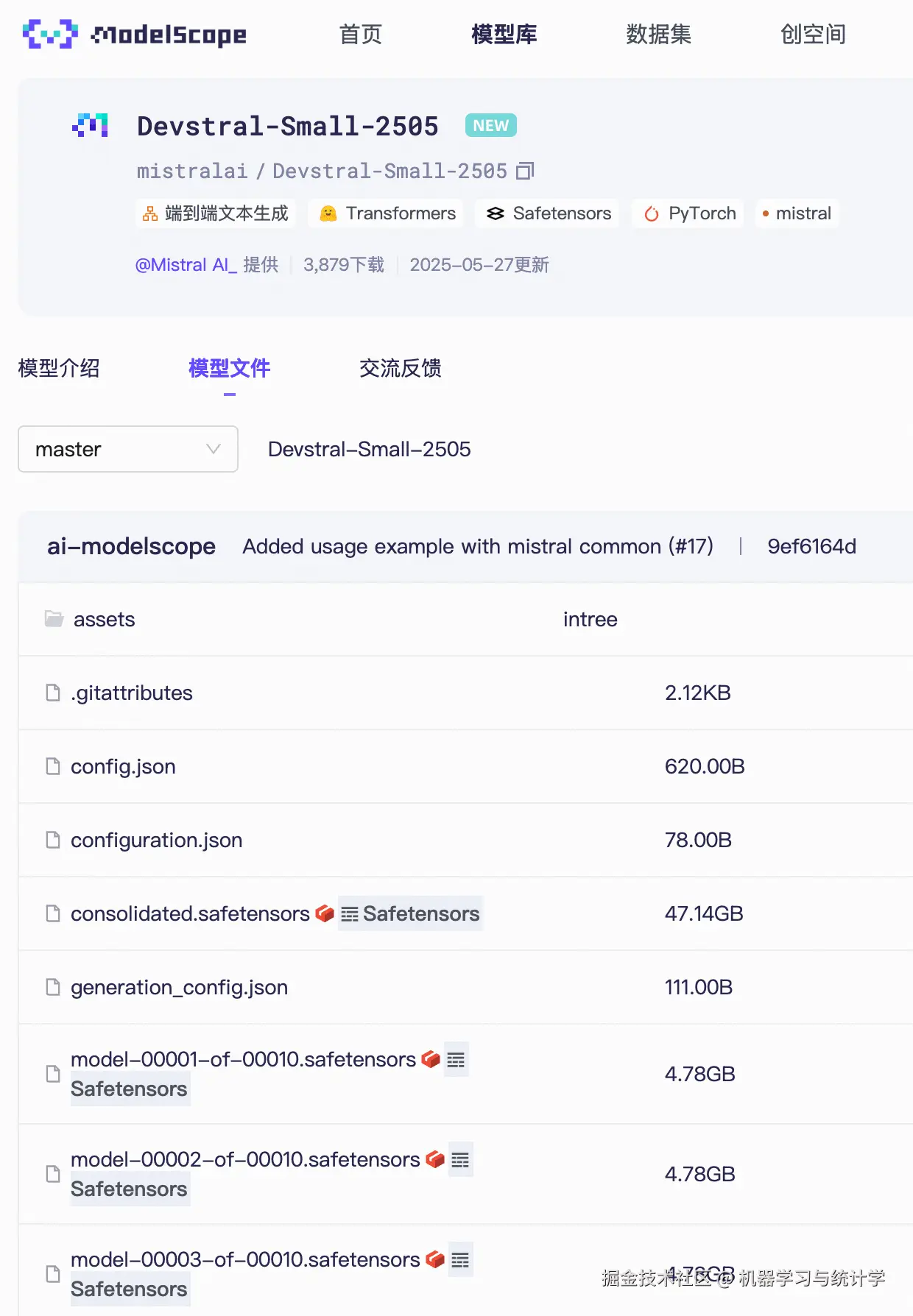Expand the master branch dropdown
This screenshot has width=913, height=1316.
[128, 449]
